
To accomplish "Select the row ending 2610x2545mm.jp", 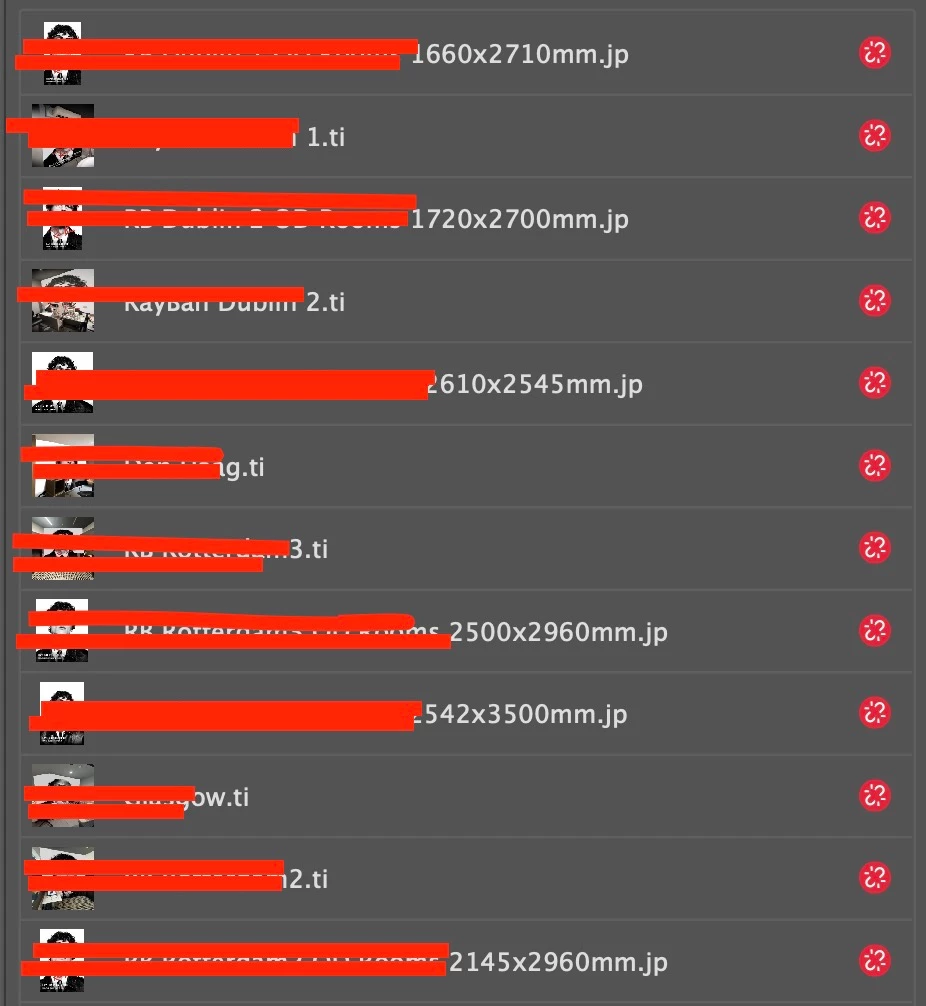I will (534, 384).
